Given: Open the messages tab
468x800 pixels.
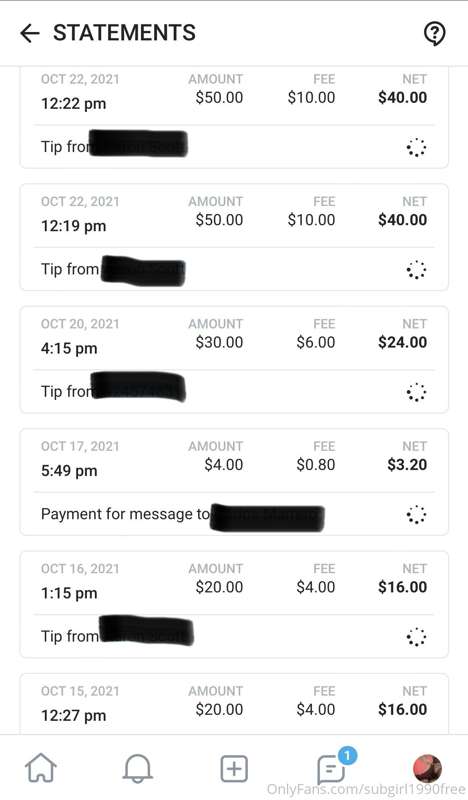Looking at the screenshot, I should point(332,768).
